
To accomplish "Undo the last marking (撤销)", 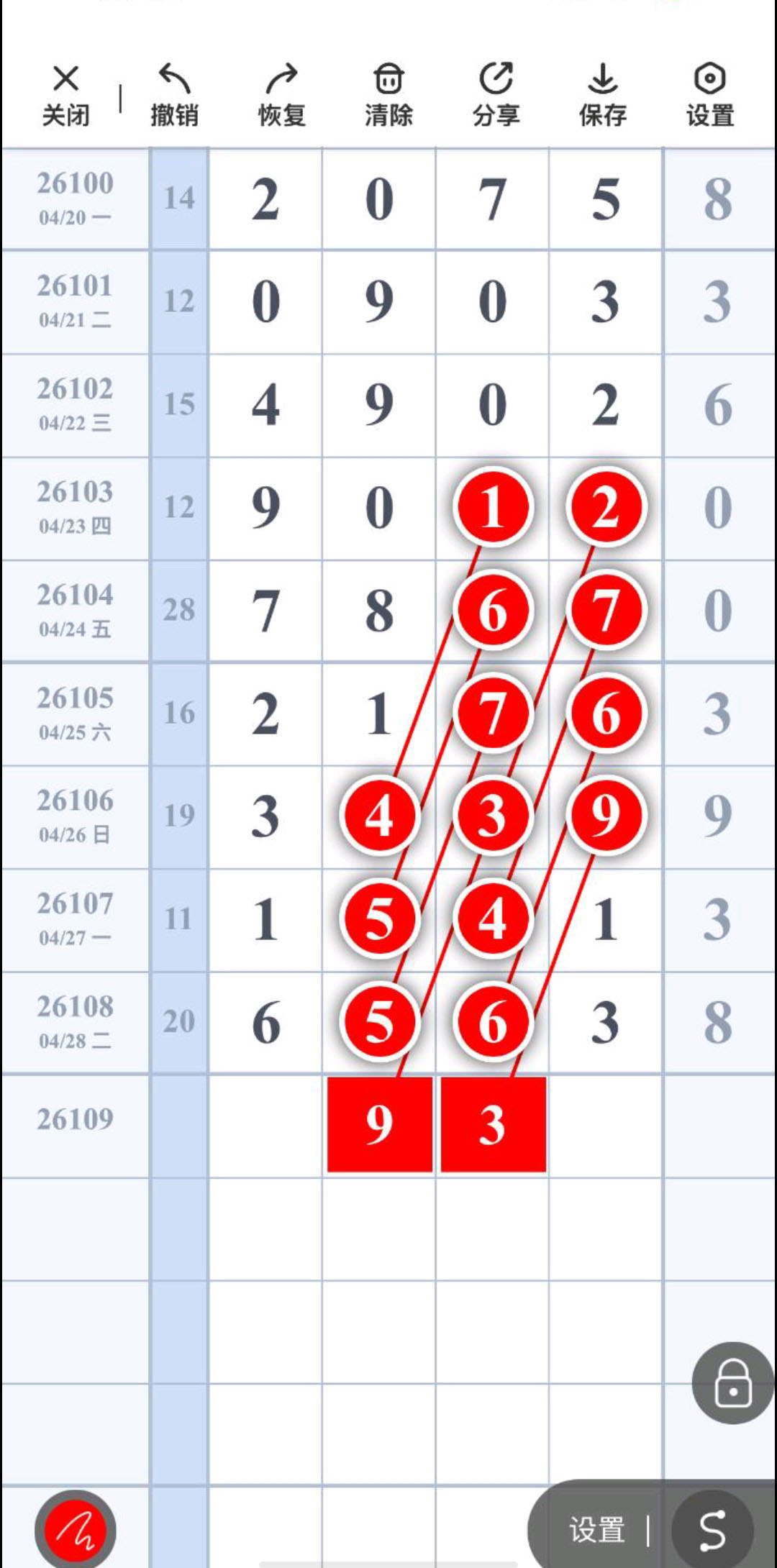I will click(174, 96).
